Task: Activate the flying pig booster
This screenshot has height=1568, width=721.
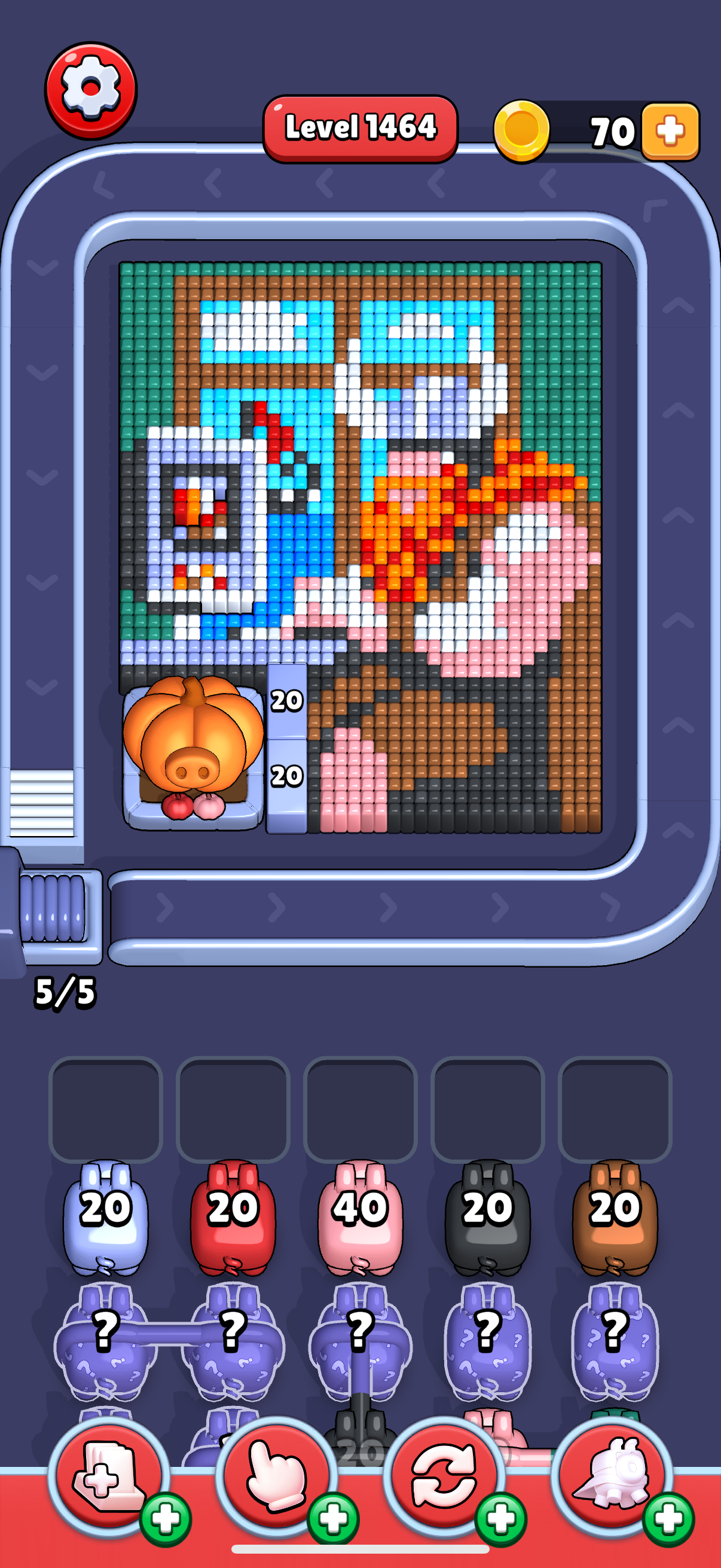Action: click(612, 1477)
